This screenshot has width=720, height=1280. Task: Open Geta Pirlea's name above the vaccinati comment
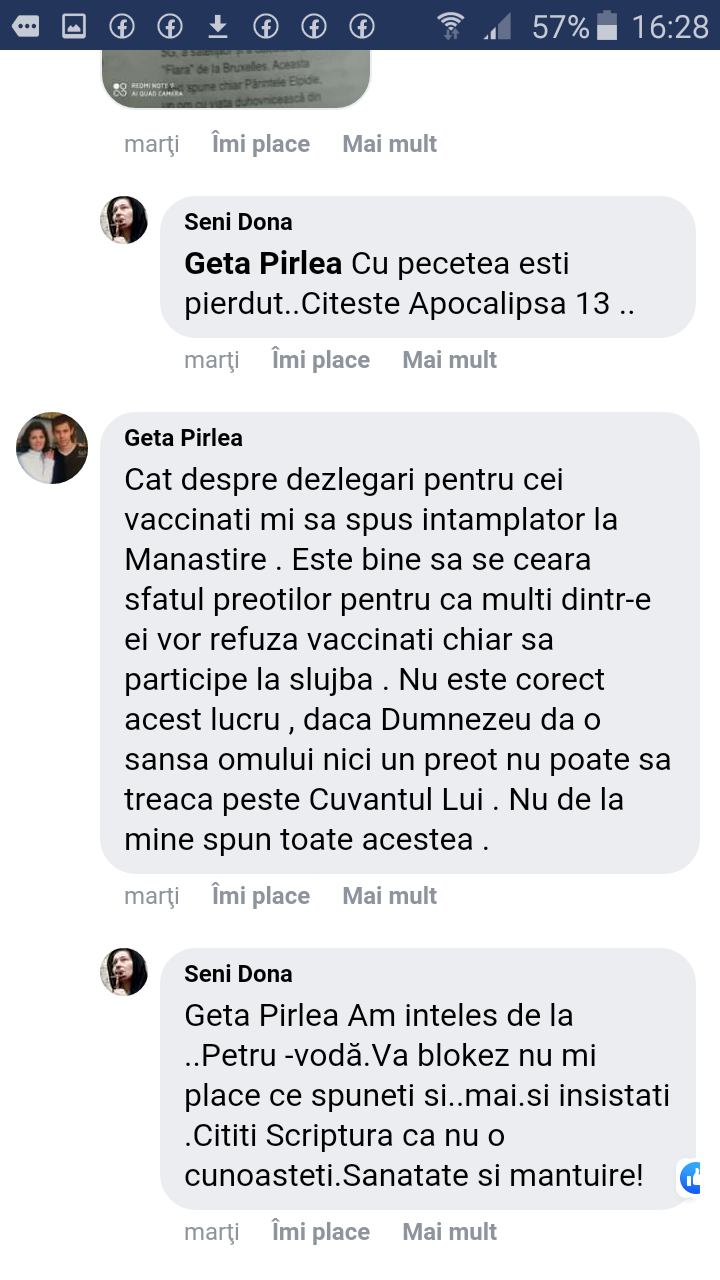(x=183, y=438)
